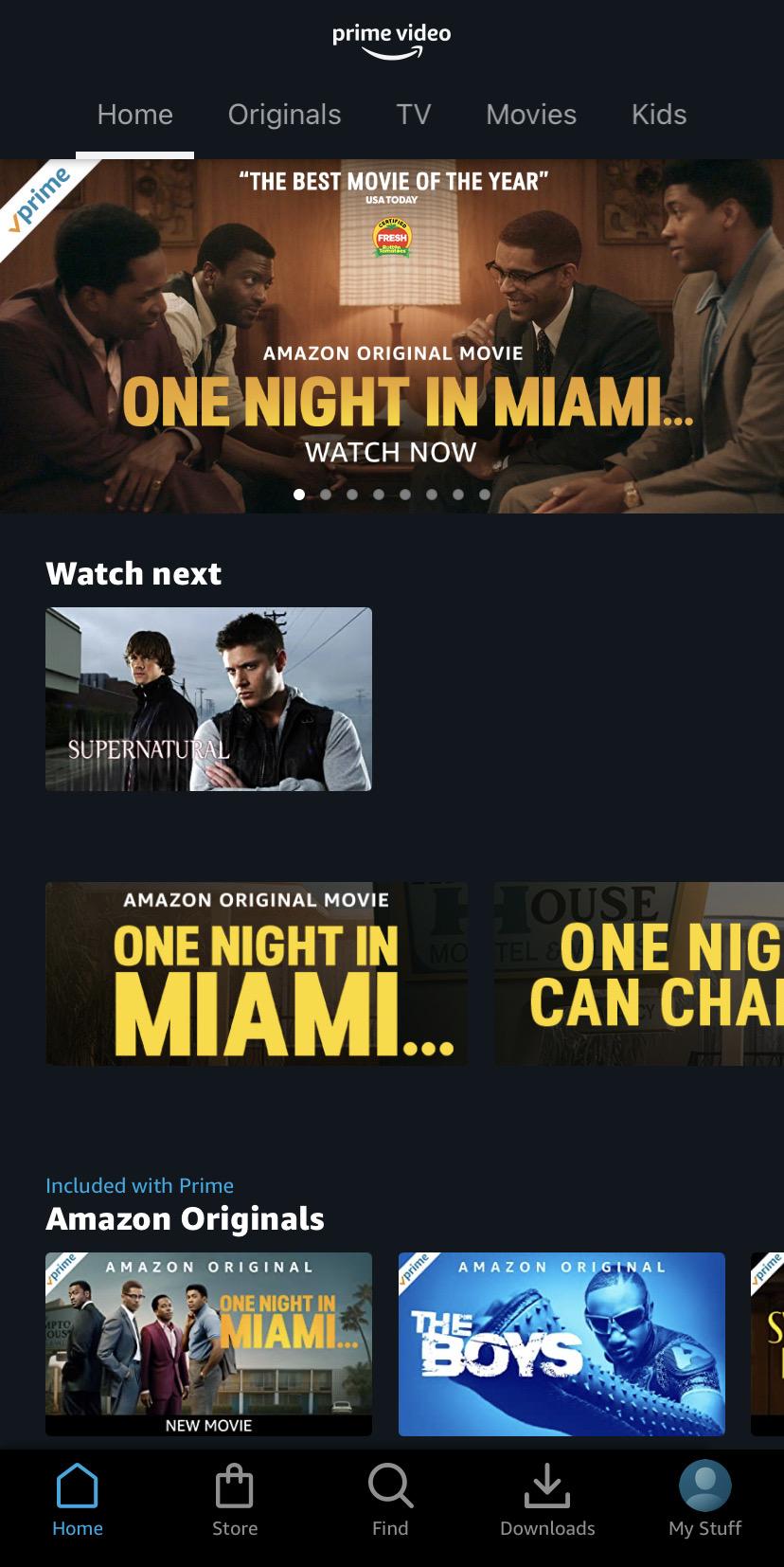Image resolution: width=784 pixels, height=1567 pixels.
Task: Open the One Night Can Change promo card
Action: click(x=639, y=974)
